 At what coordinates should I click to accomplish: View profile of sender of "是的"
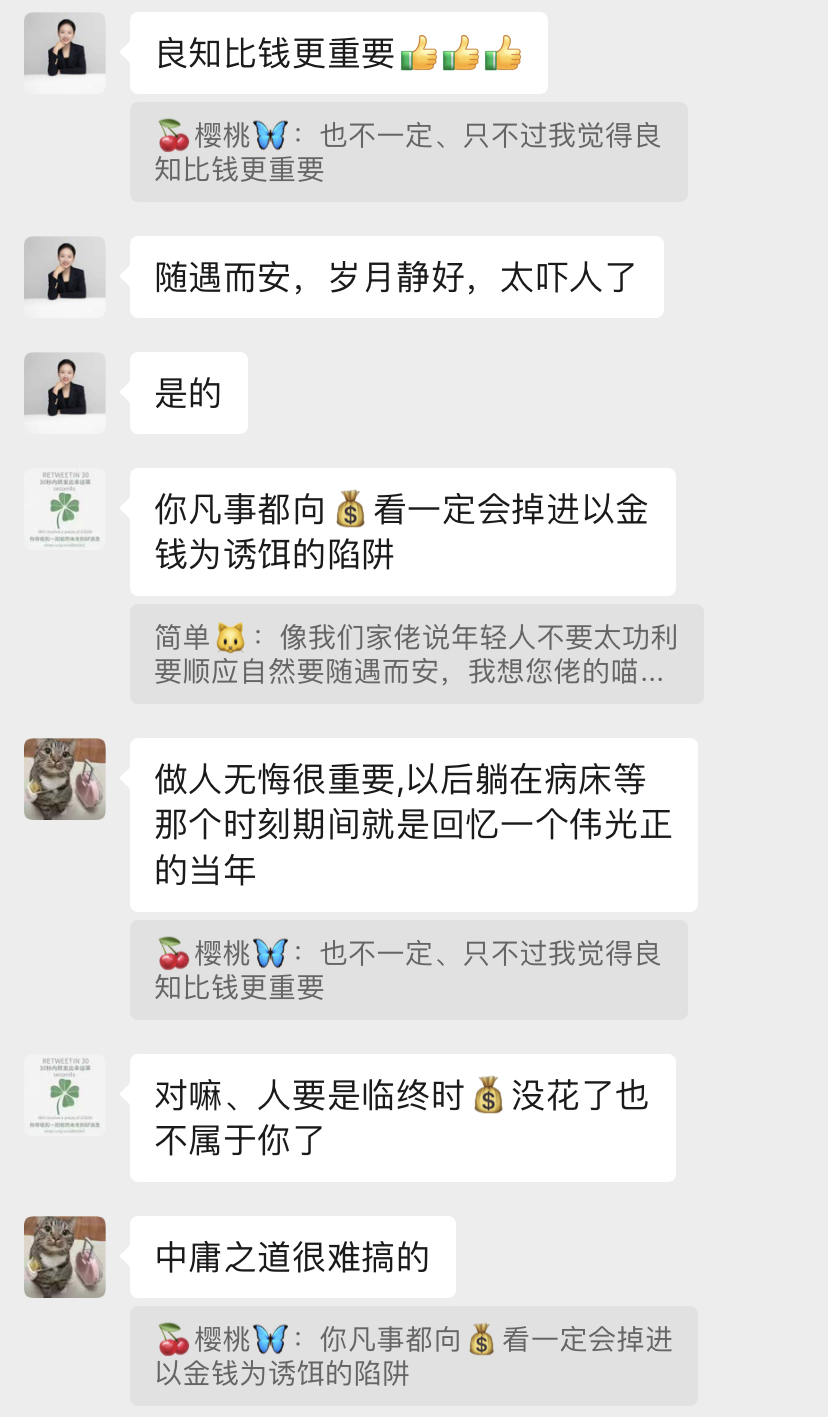point(65,393)
